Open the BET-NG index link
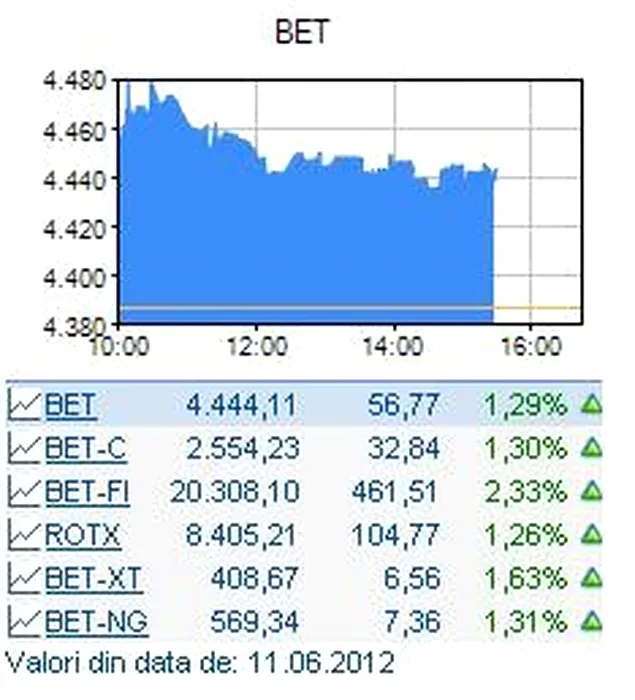Image resolution: width=635 pixels, height=700 pixels. [96, 622]
